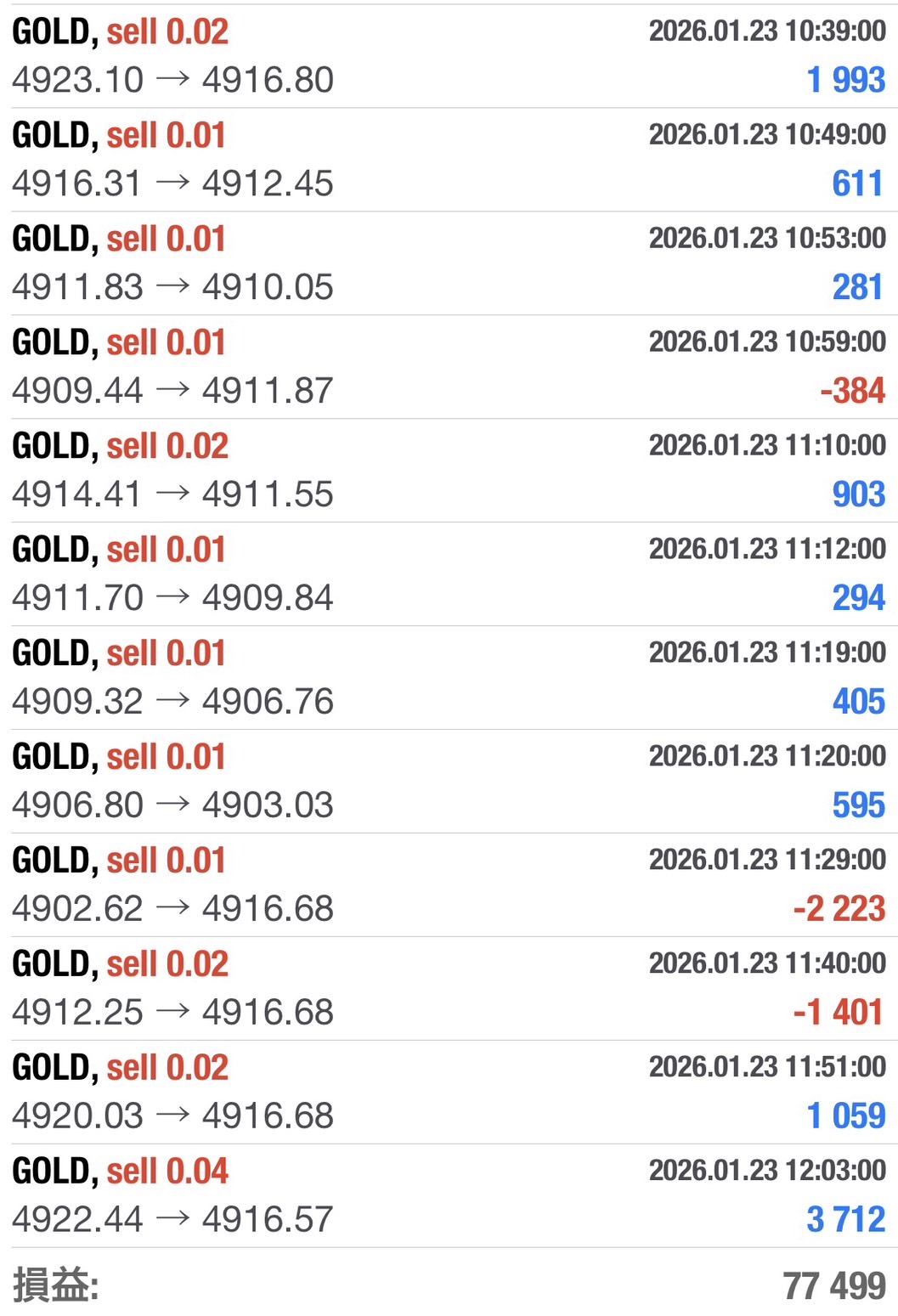The width and height of the screenshot is (898, 1316).
Task: Open the trade with 611 profit
Action: tap(449, 160)
